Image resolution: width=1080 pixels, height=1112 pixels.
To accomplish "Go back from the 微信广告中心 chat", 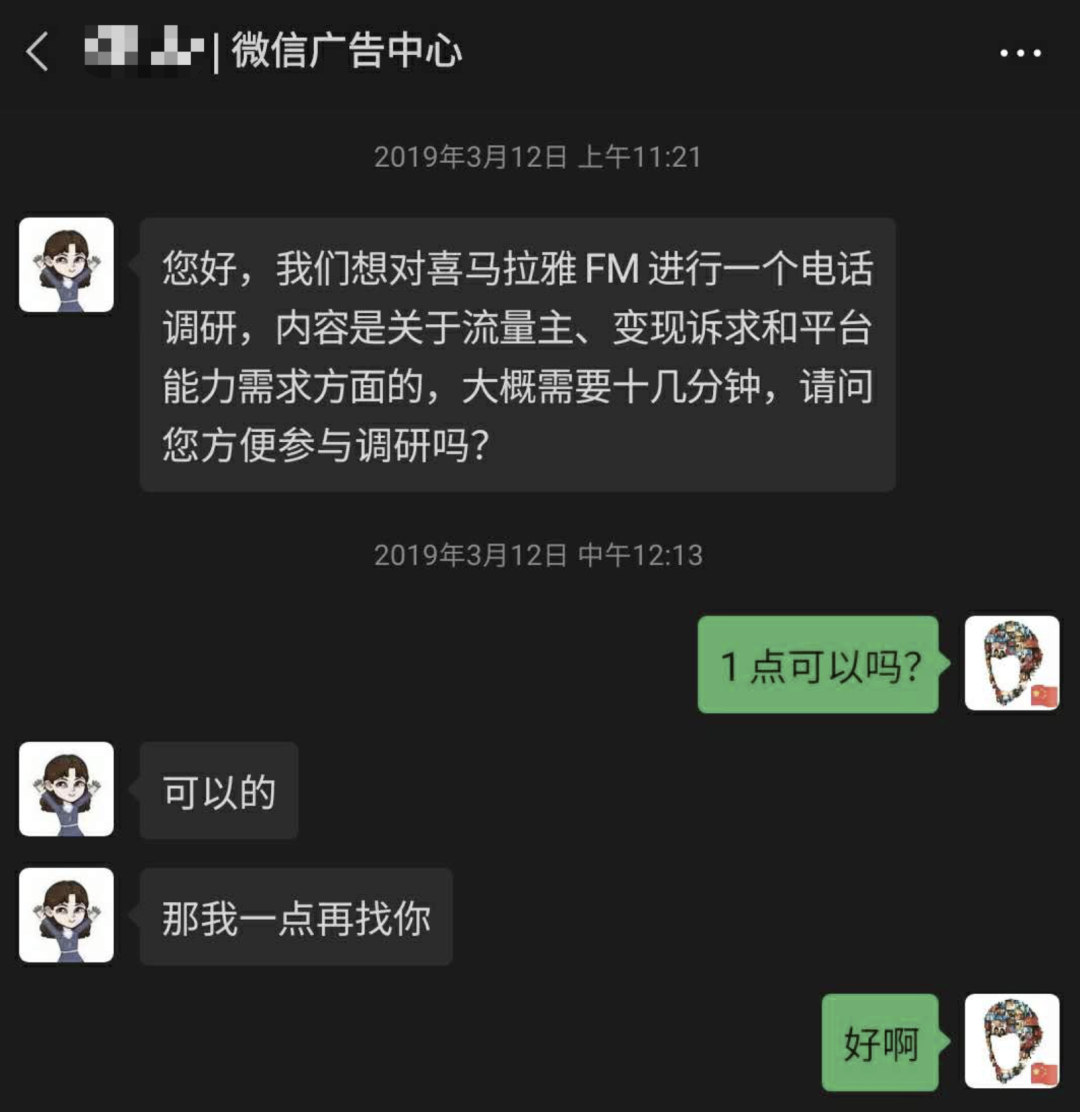I will (x=38, y=52).
